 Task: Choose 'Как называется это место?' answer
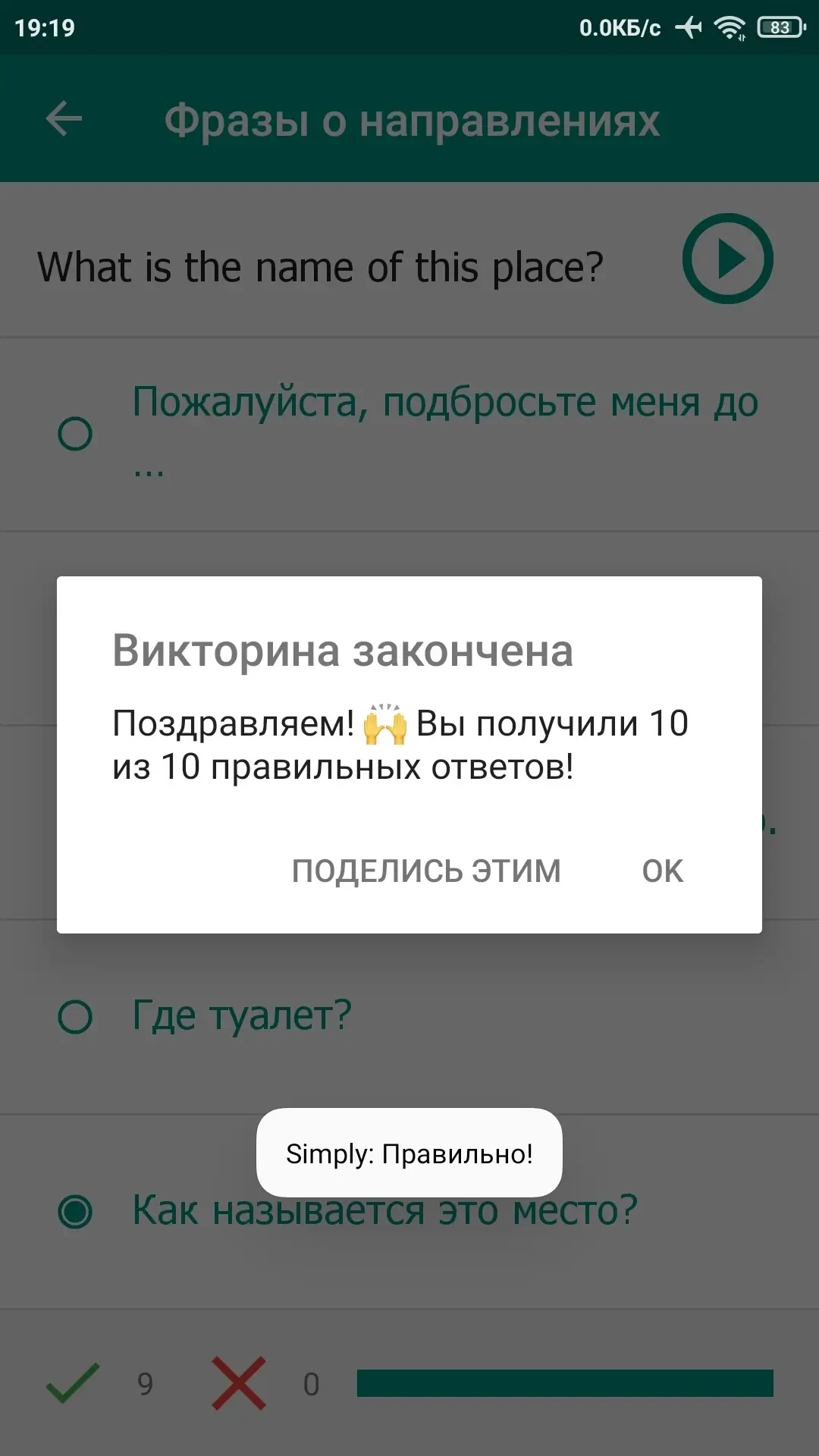(409, 1211)
